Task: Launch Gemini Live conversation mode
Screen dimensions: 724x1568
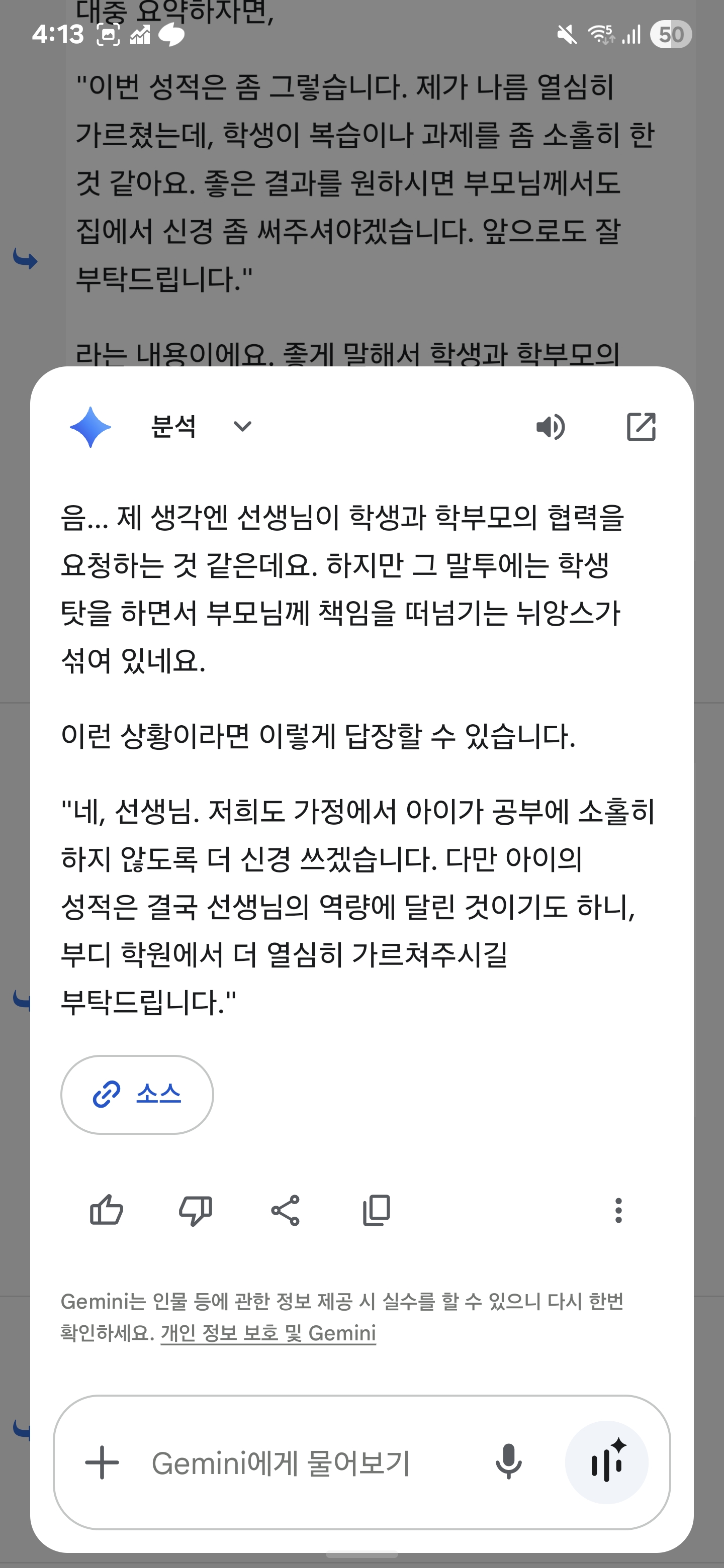Action: (x=606, y=1462)
